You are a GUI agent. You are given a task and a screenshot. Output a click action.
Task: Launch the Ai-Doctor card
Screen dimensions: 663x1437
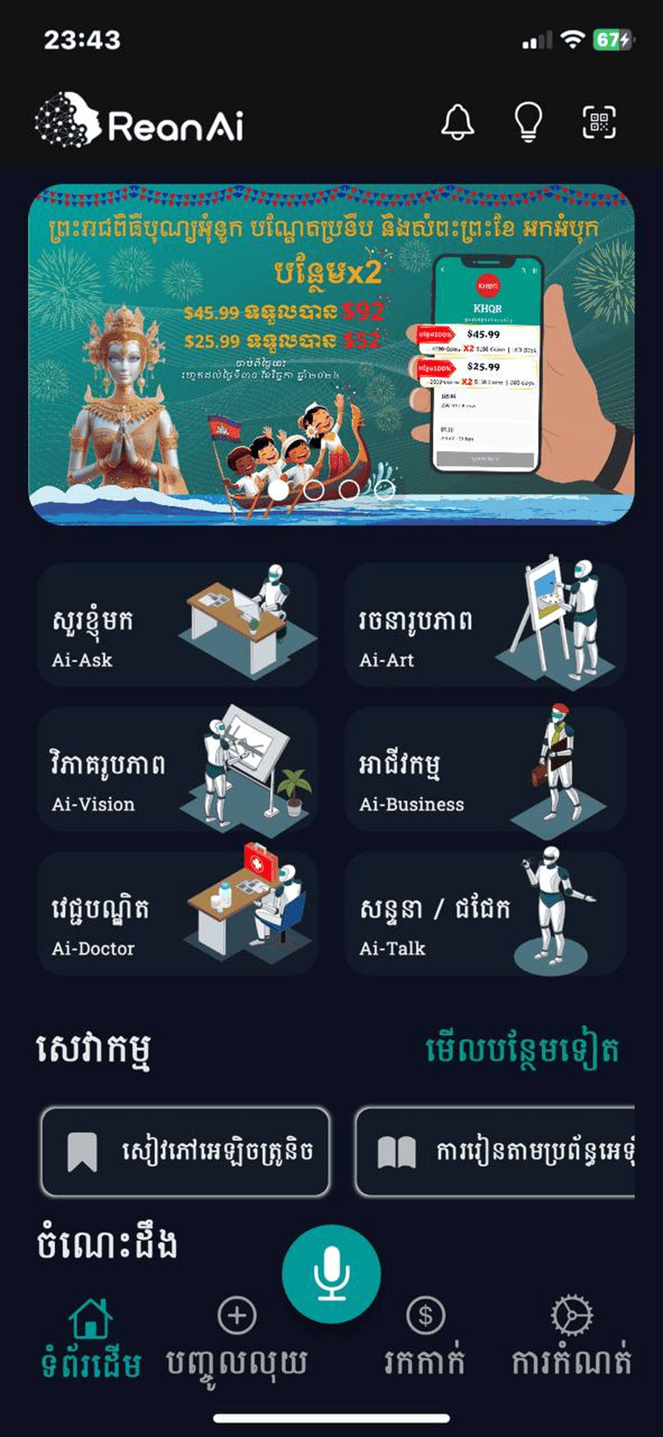point(178,913)
